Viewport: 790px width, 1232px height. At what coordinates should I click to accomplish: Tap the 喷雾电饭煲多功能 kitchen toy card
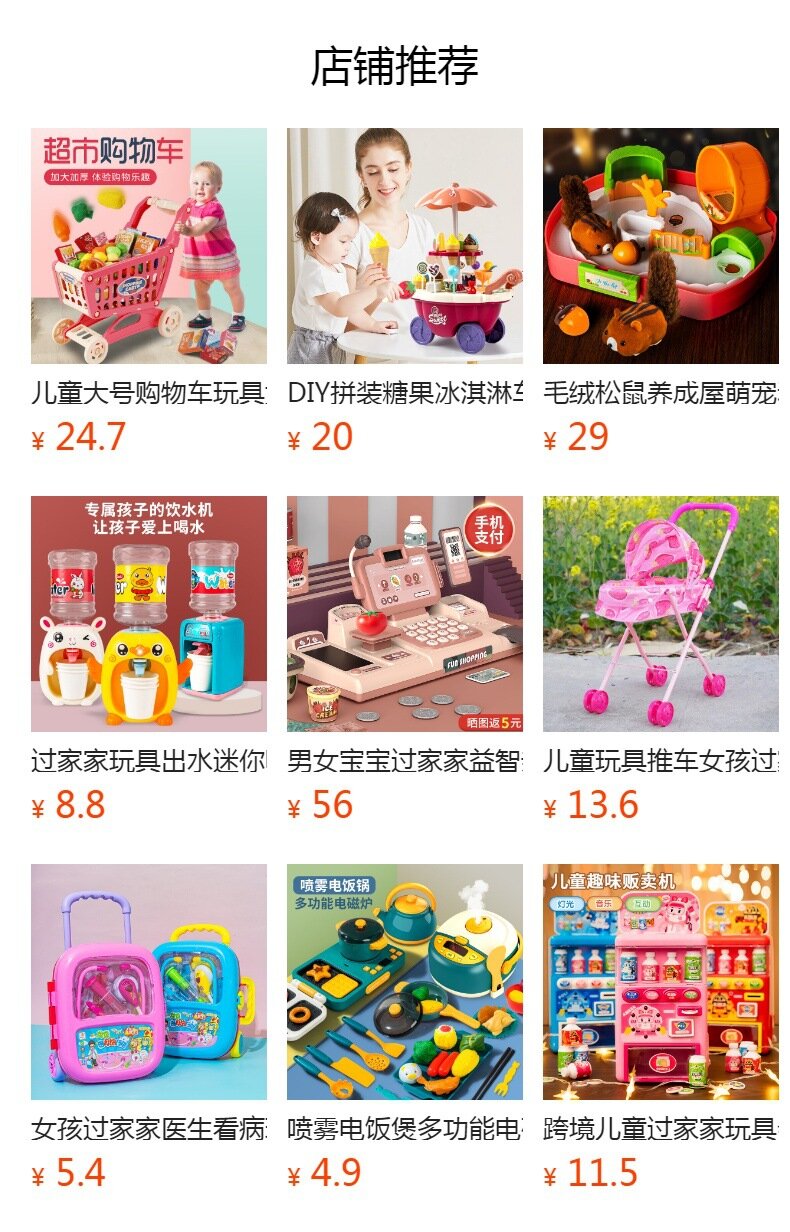(405, 982)
